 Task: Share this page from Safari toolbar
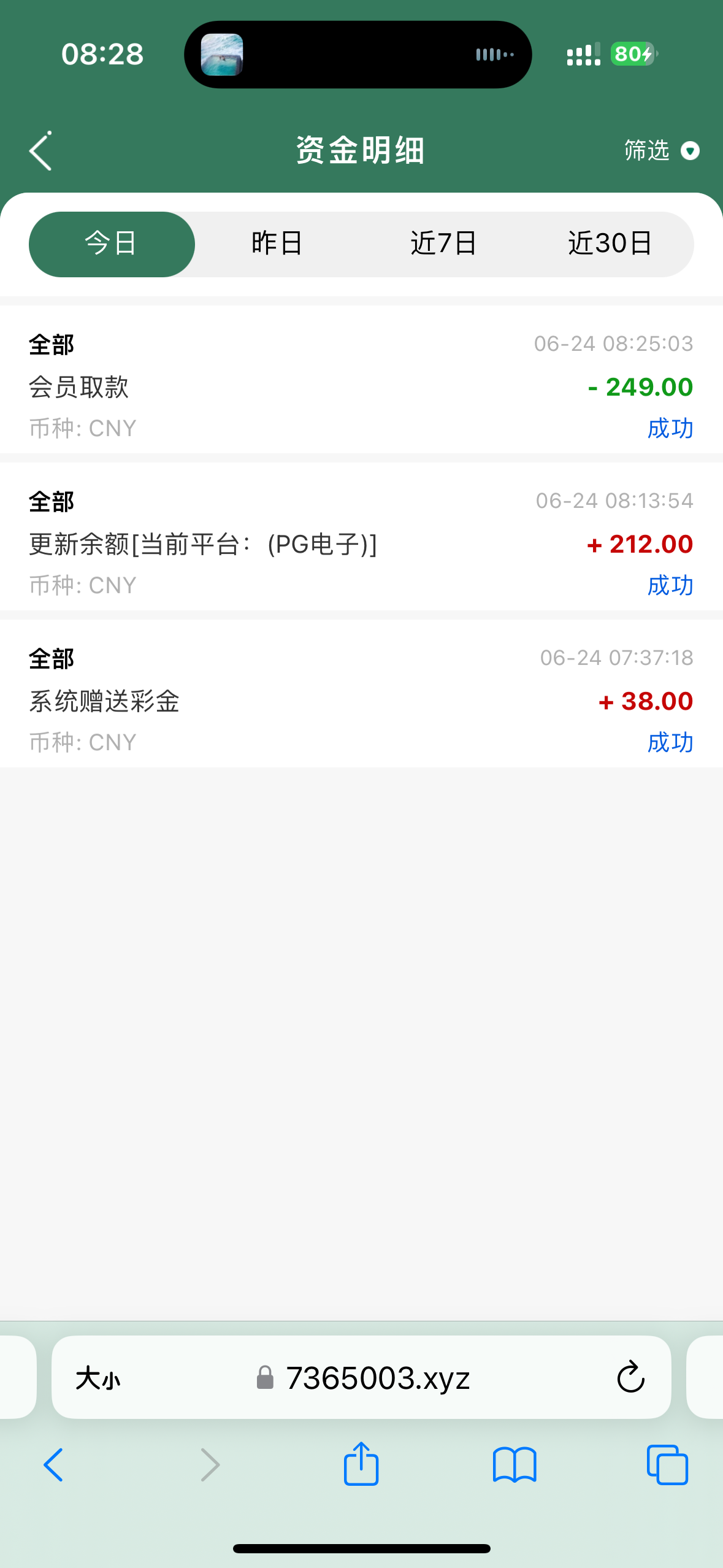point(361,1465)
